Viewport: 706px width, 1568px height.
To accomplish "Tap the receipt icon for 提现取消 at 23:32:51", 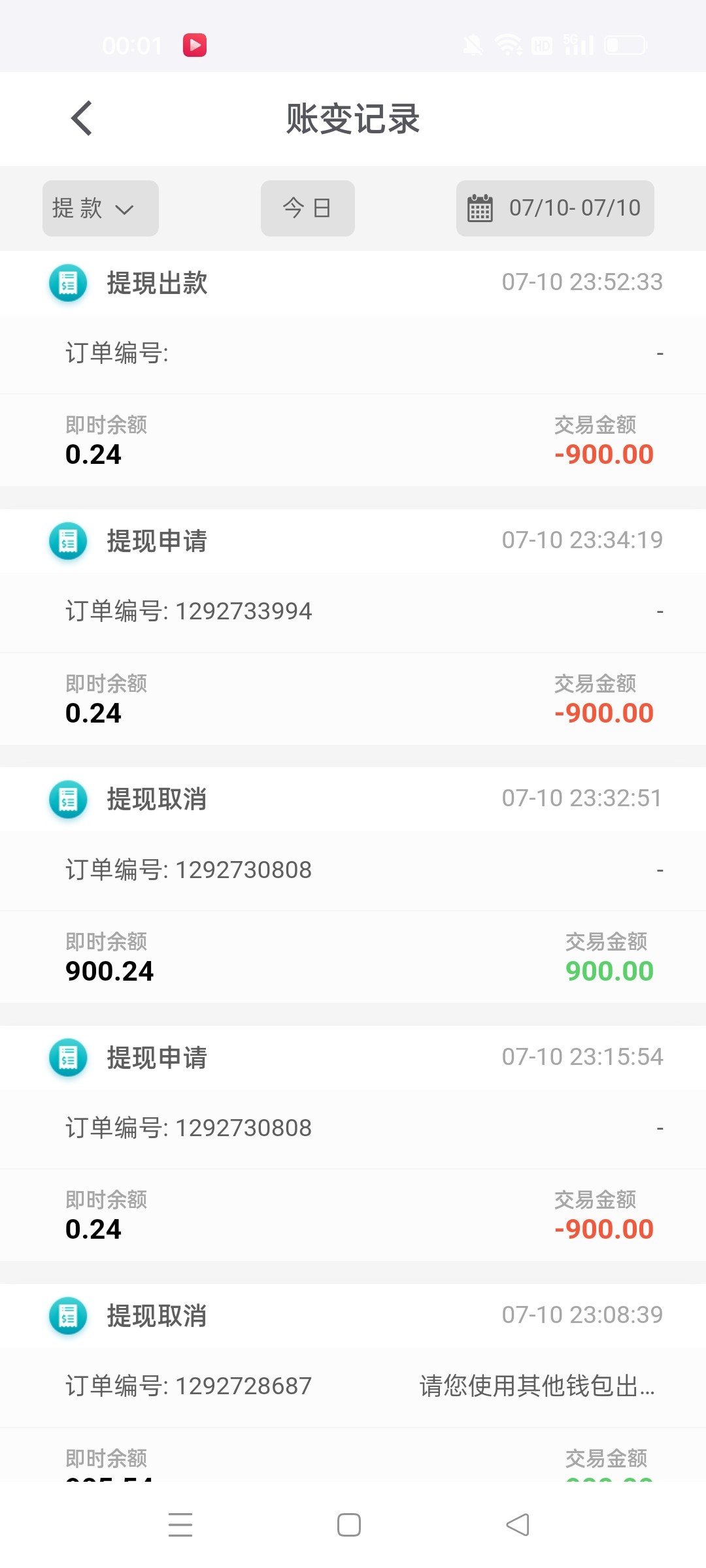I will [67, 800].
